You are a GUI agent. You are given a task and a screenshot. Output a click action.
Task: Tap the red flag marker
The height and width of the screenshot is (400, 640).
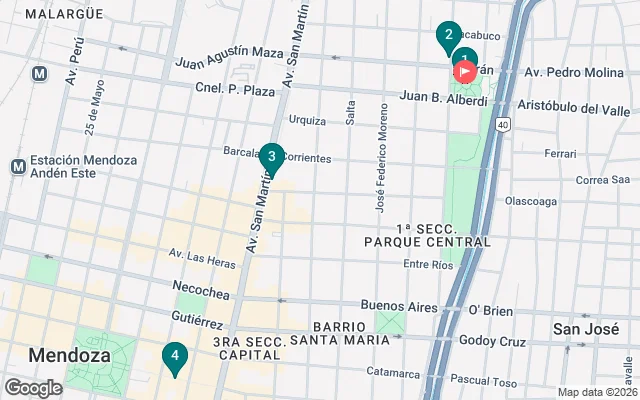(466, 72)
